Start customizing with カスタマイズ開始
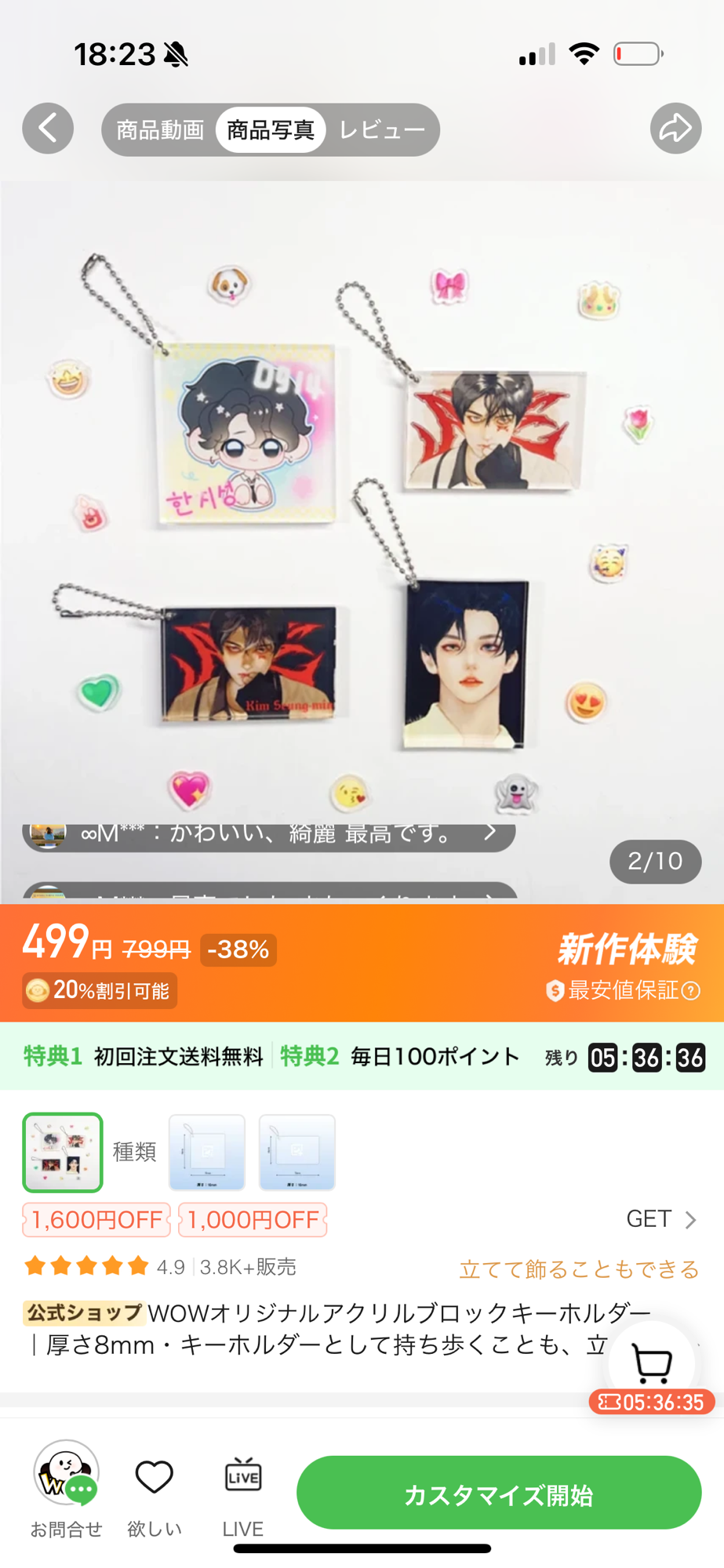This screenshot has width=724, height=1568. [x=499, y=1493]
